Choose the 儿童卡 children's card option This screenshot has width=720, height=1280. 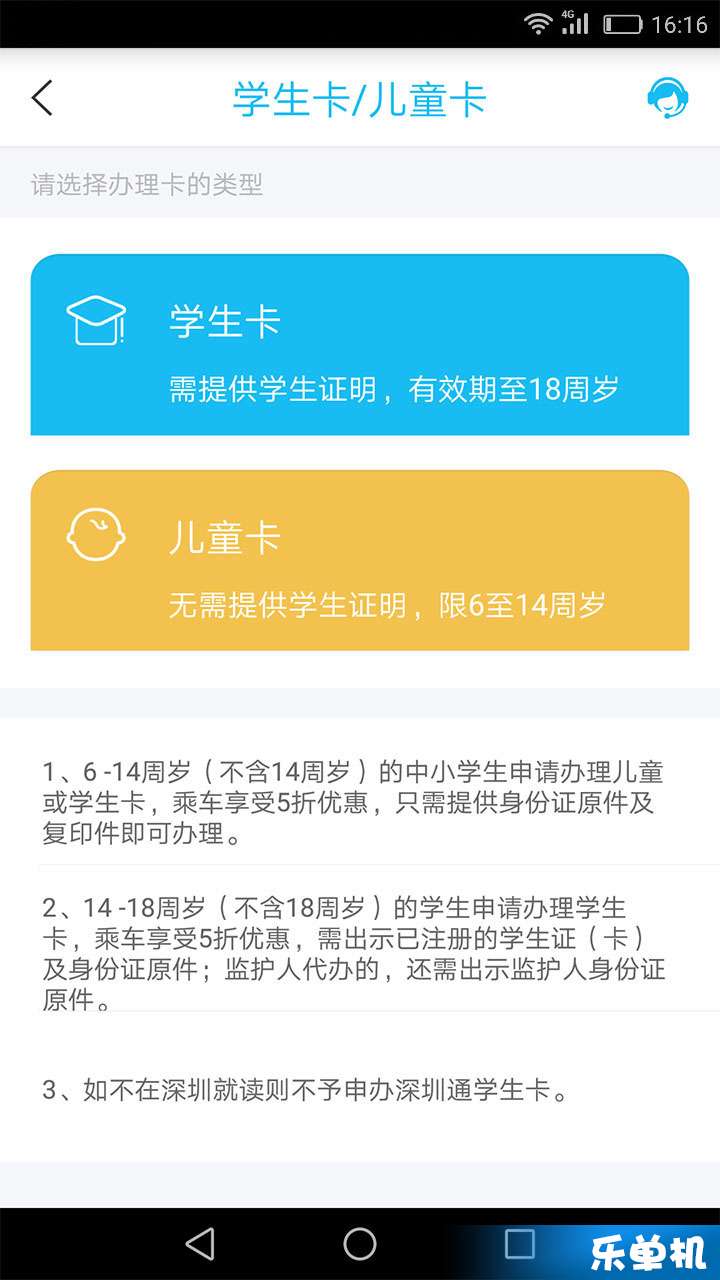[x=360, y=560]
